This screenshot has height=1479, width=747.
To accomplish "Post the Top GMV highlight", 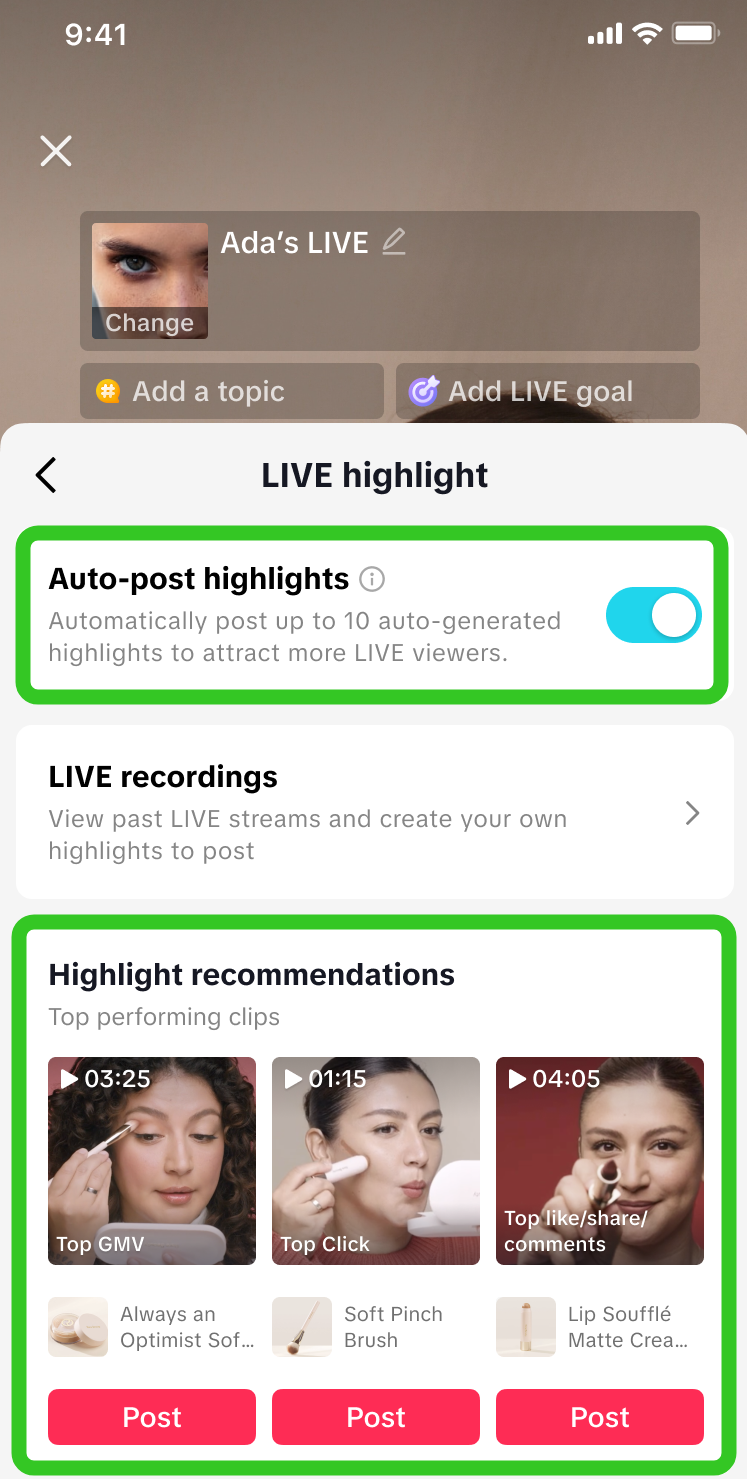I will 152,1417.
